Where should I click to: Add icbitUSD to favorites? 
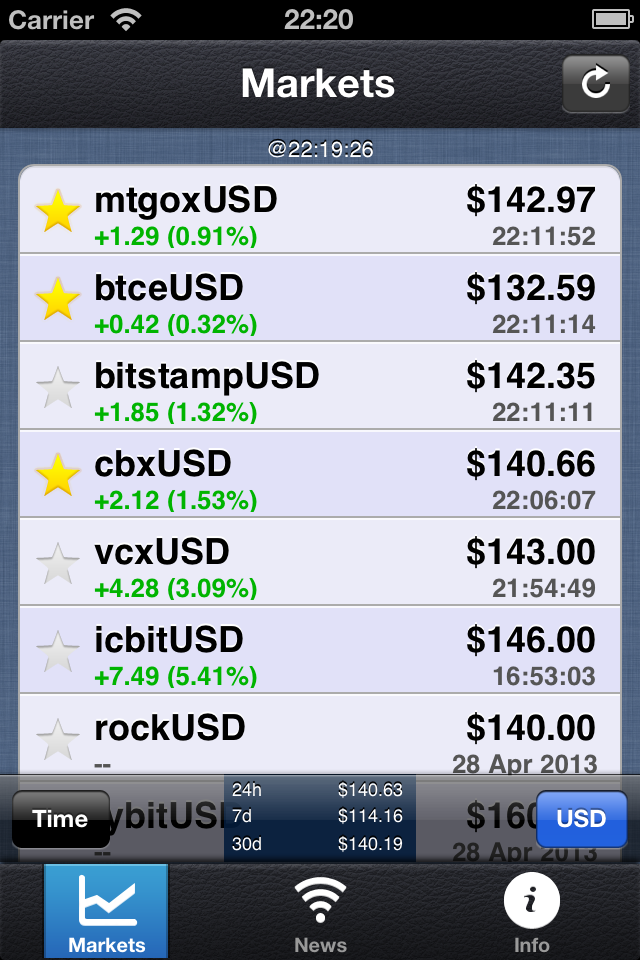click(57, 651)
